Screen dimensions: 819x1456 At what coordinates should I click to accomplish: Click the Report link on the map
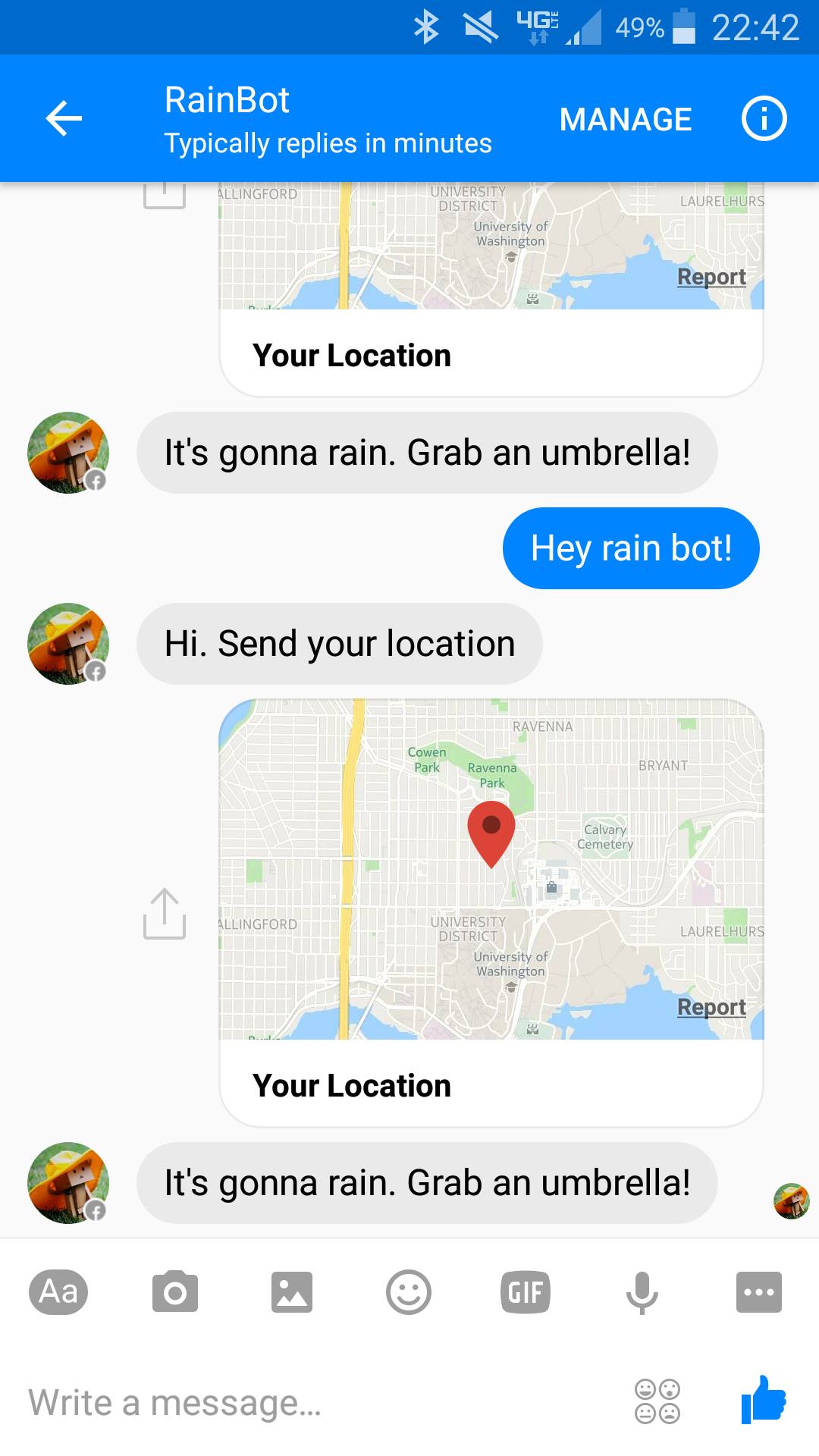[711, 1006]
